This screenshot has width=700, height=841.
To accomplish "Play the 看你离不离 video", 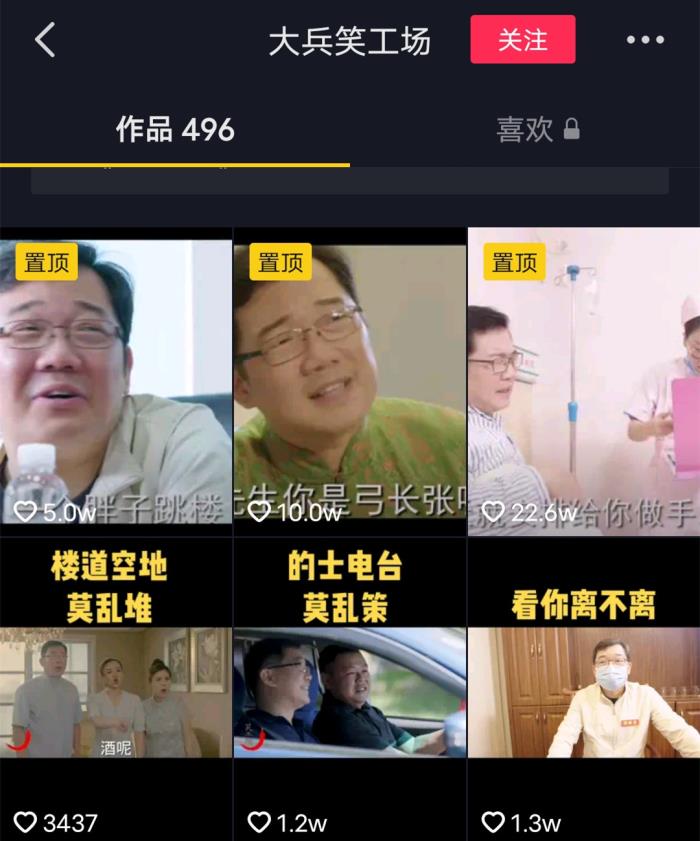I will pos(584,690).
